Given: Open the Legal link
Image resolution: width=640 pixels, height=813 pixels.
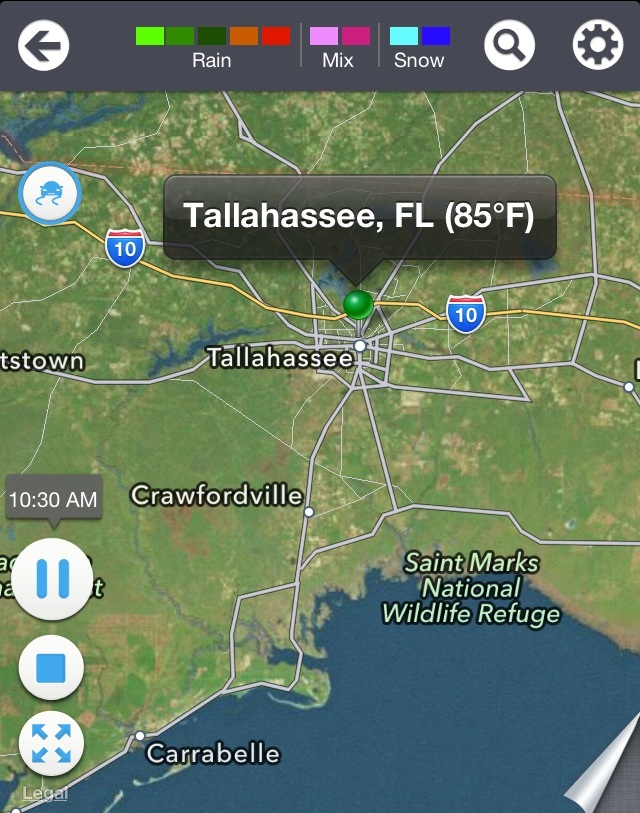Looking at the screenshot, I should [46, 793].
